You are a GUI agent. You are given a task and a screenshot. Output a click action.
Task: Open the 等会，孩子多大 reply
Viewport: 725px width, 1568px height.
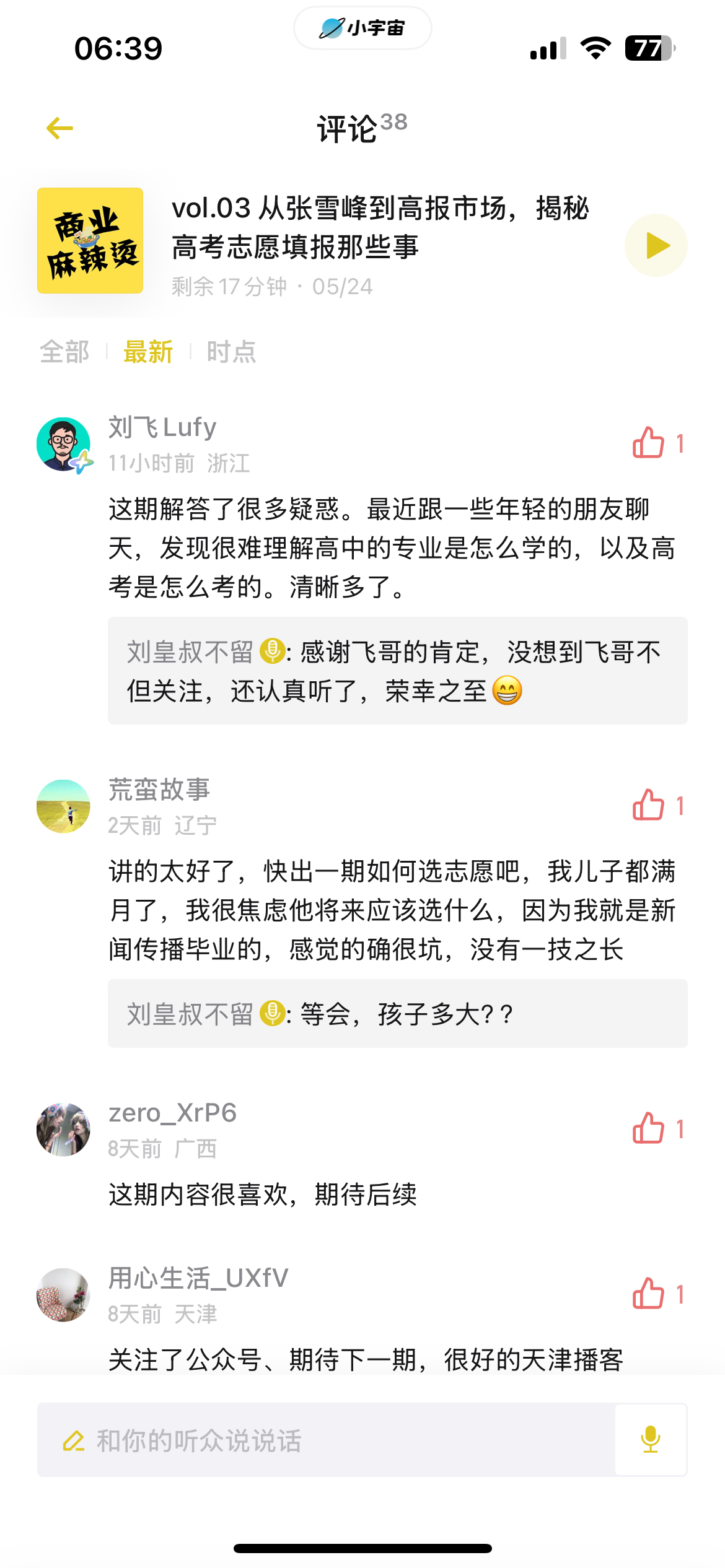pos(398,1014)
